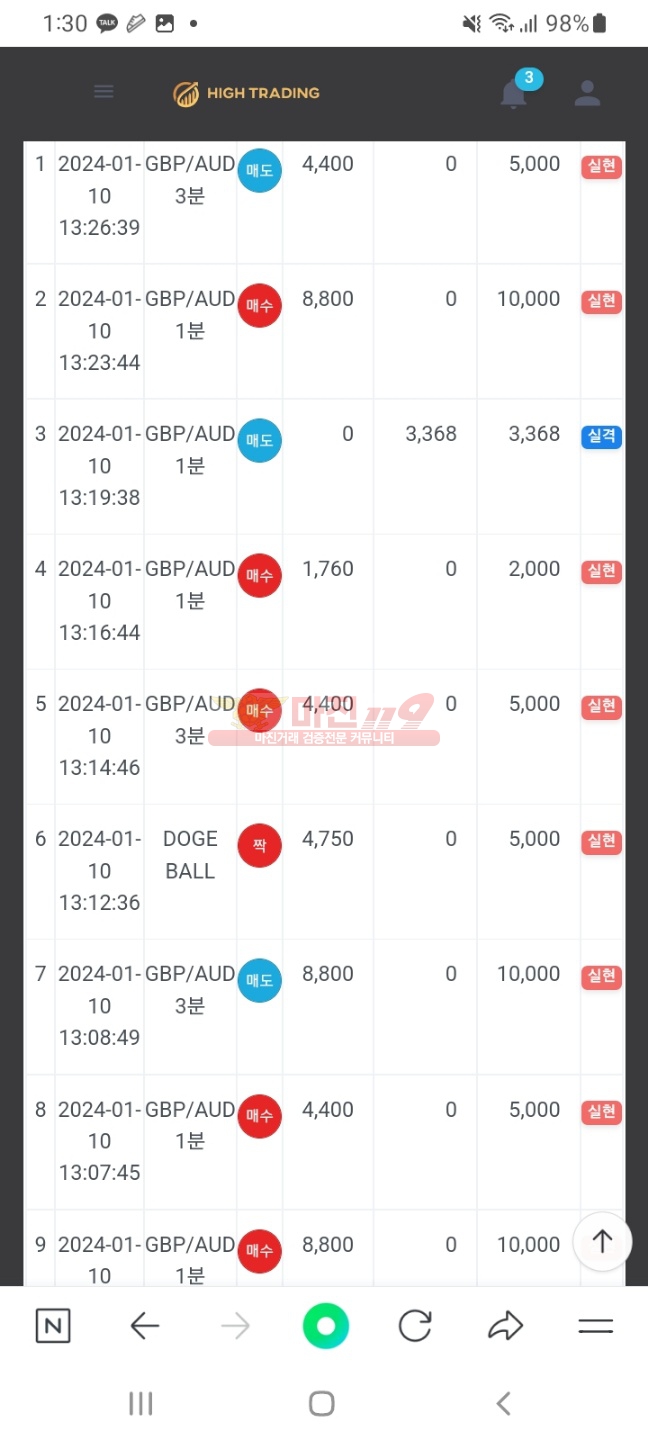Open the browser's green home button
This screenshot has height=1440, width=648.
point(325,1326)
